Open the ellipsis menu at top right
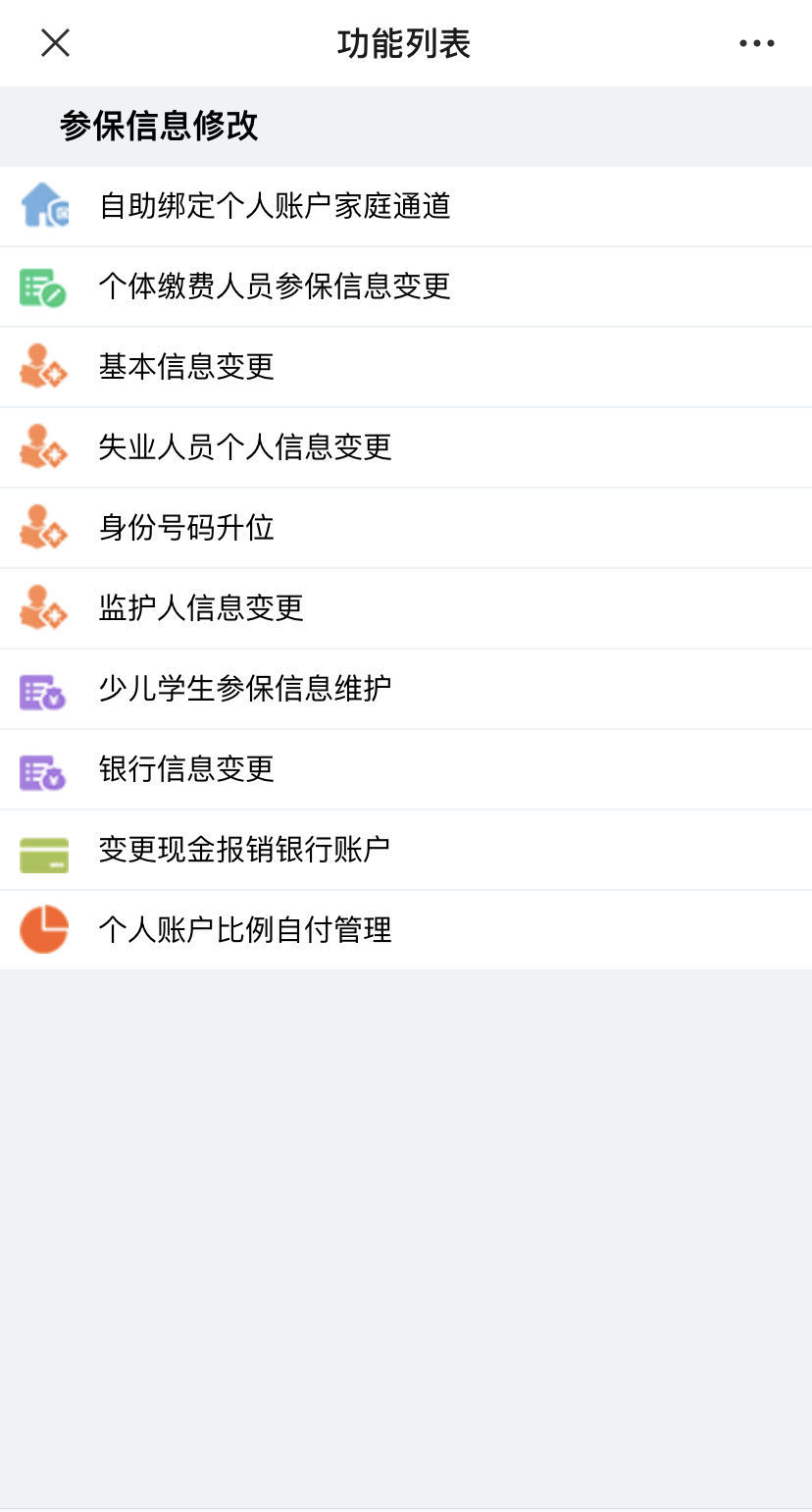The height and width of the screenshot is (1512, 812). 755,43
